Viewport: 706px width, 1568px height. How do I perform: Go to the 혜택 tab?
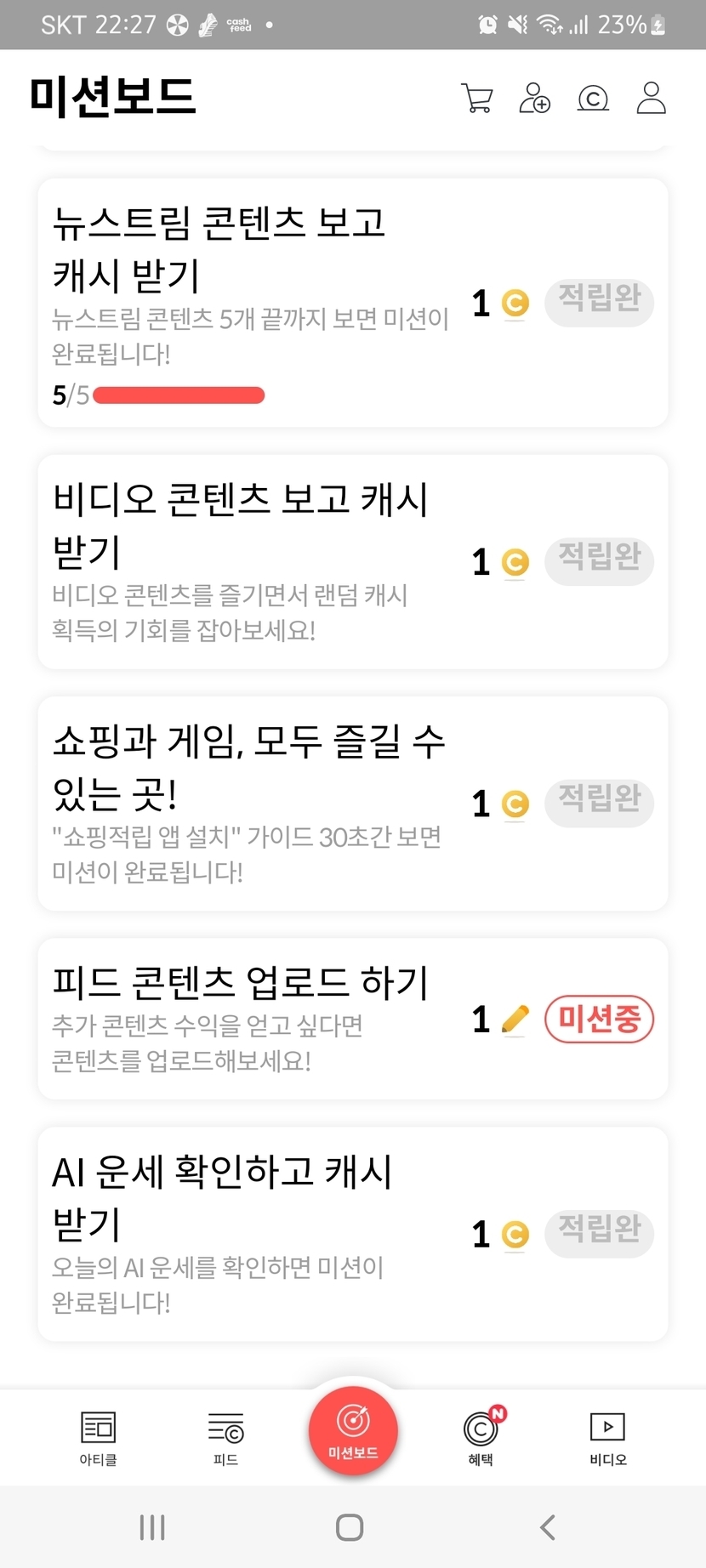coord(481,1437)
